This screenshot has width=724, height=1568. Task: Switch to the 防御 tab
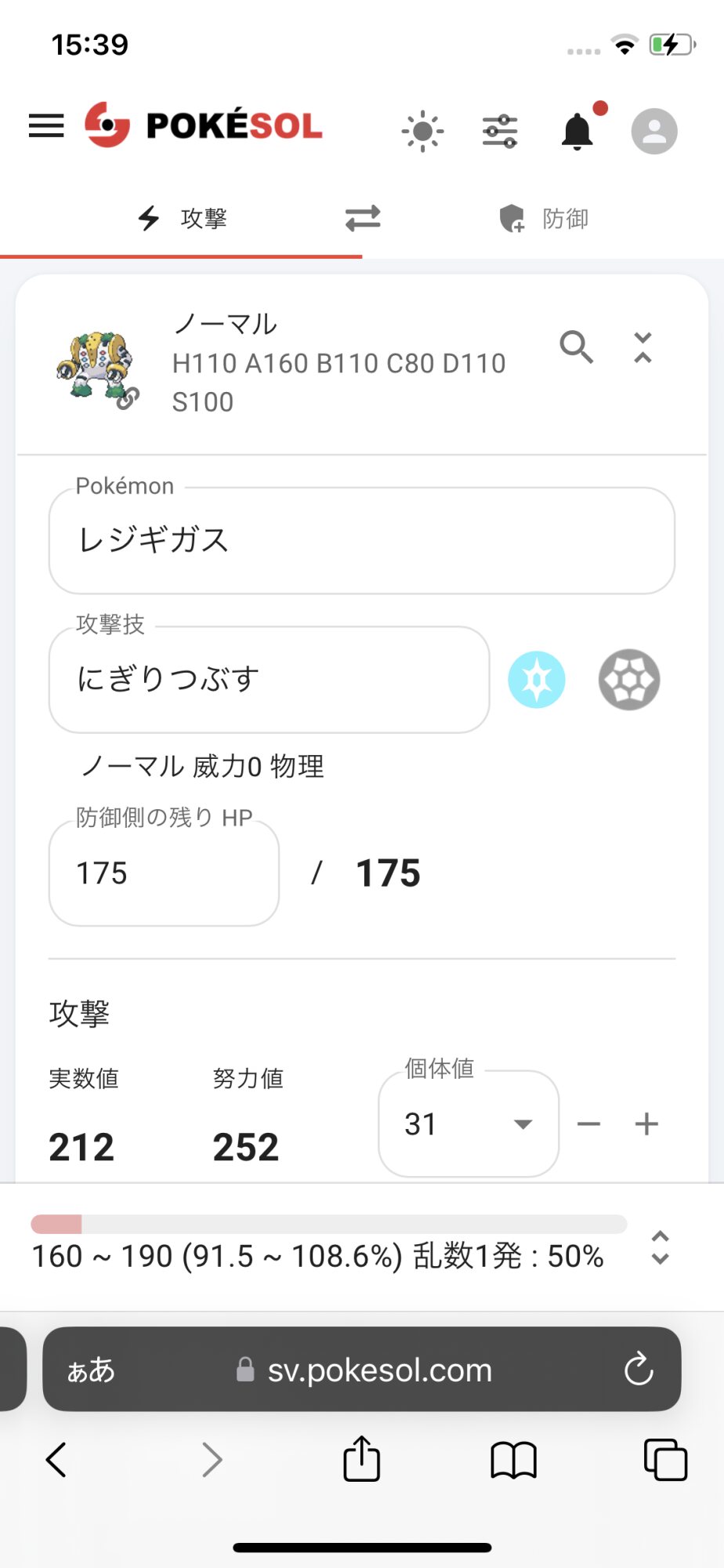pos(544,219)
